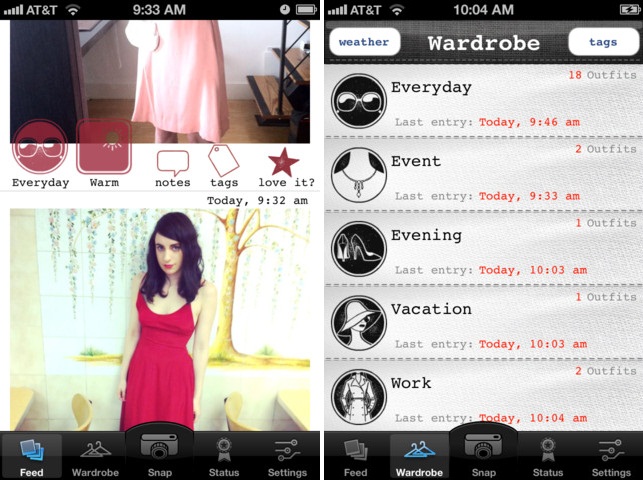Image resolution: width=643 pixels, height=480 pixels.
Task: Open the Everyday wardrobe category with 18 outfits
Action: [483, 101]
